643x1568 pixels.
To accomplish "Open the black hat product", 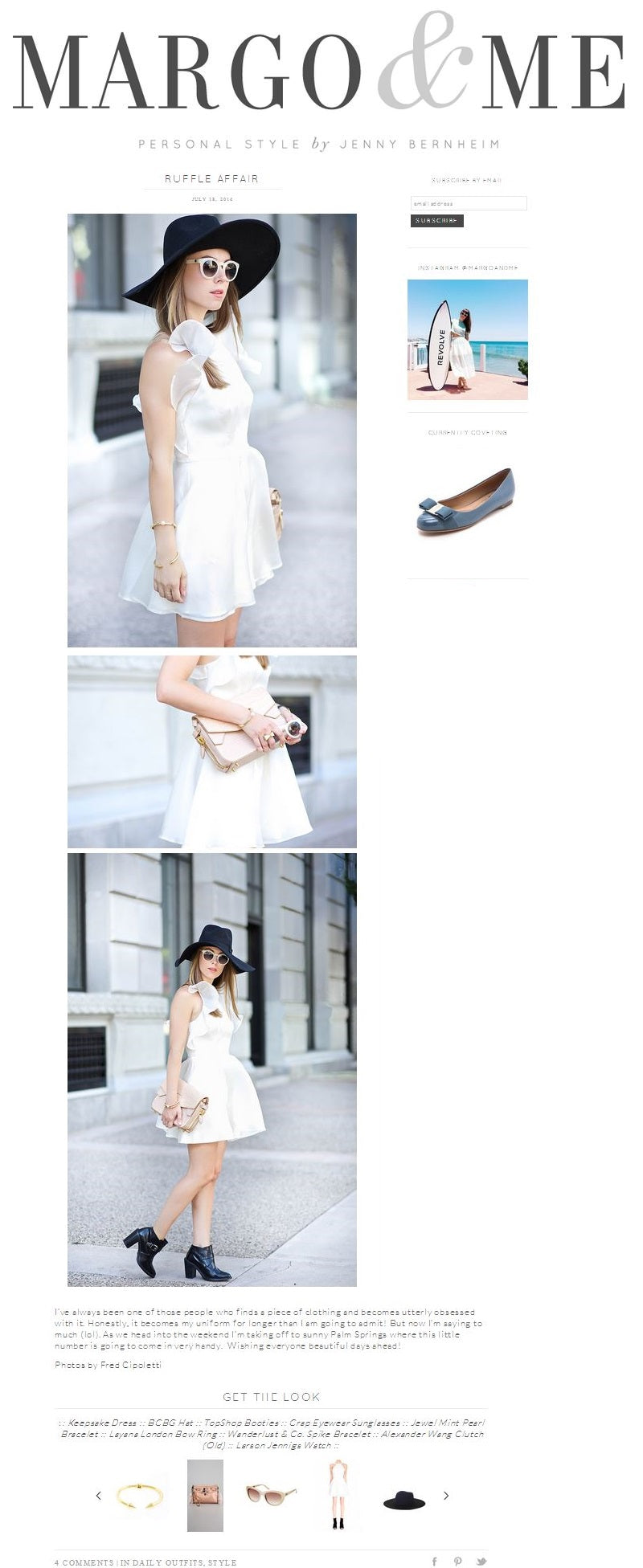I will pos(404,1499).
